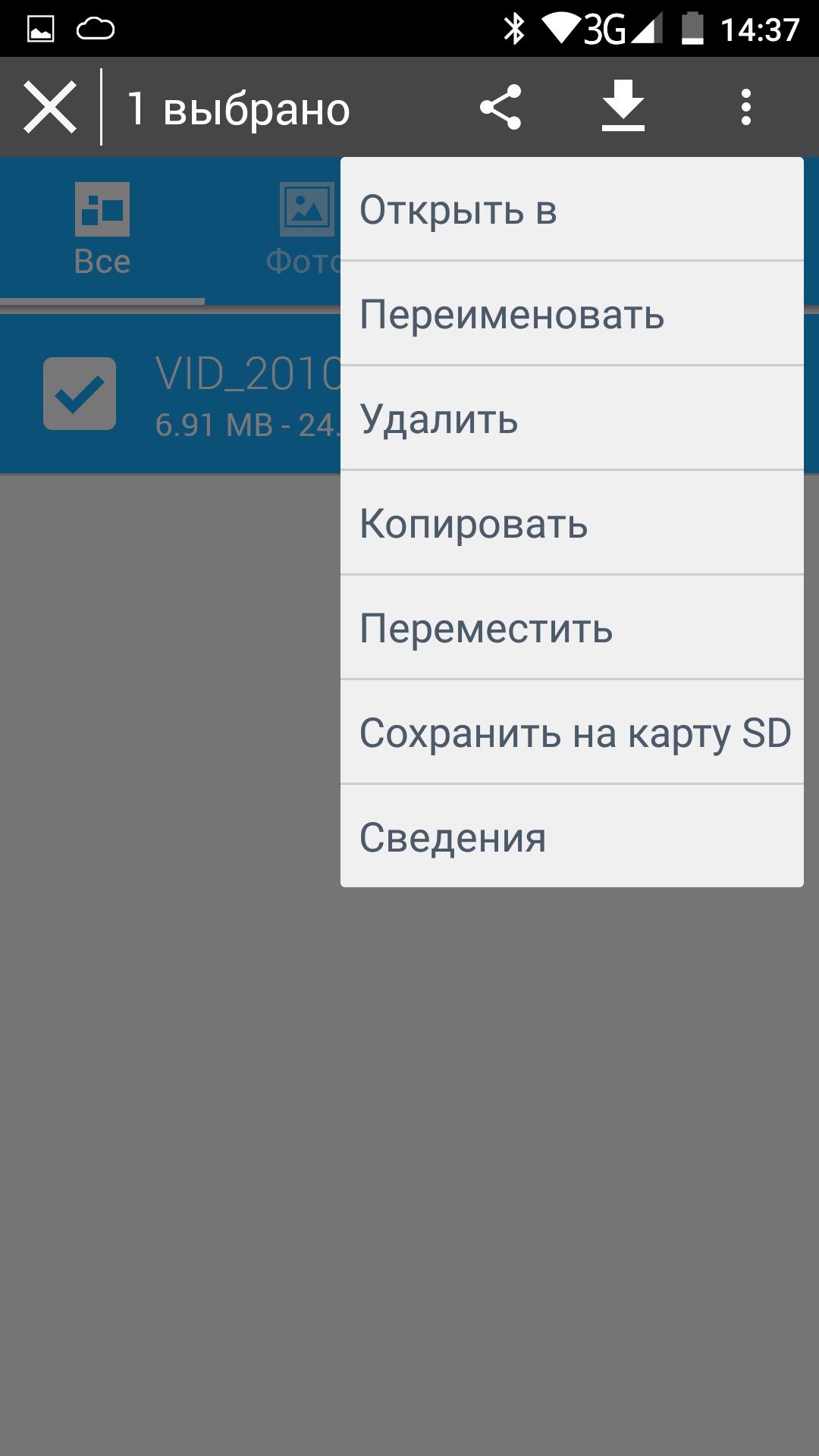Viewport: 819px width, 1456px height.
Task: Tap "Сохранить на карту SD"
Action: pos(572,733)
